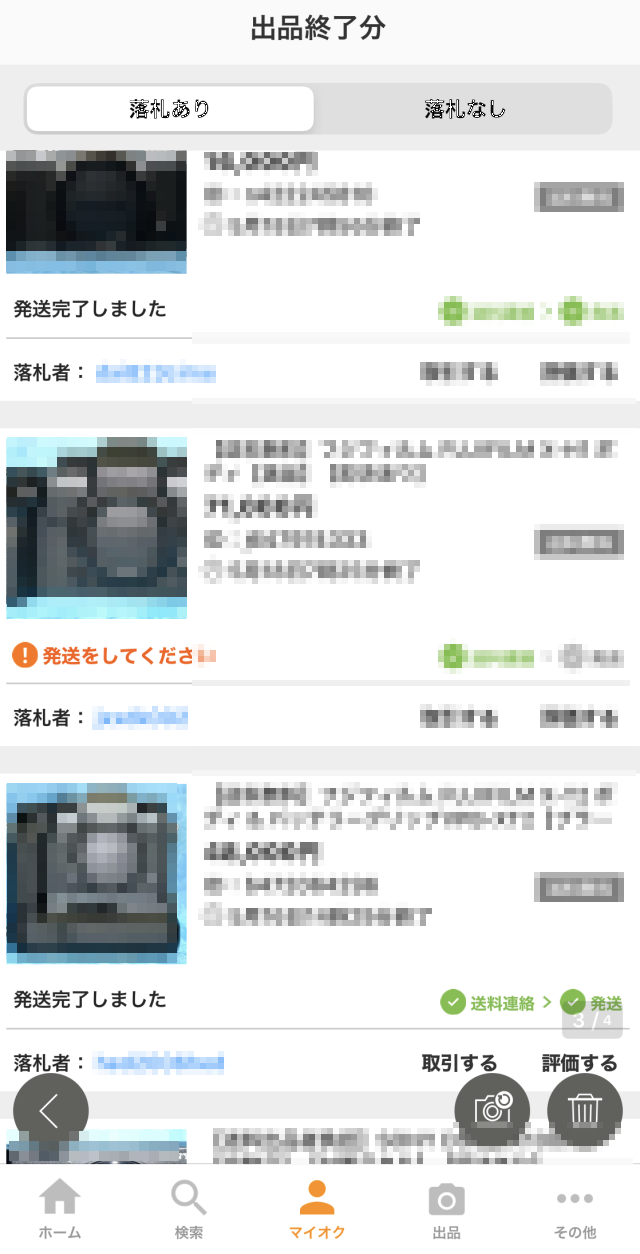This screenshot has width=640, height=1254.
Task: Switch to the 落札なし tab
Action: tap(464, 109)
